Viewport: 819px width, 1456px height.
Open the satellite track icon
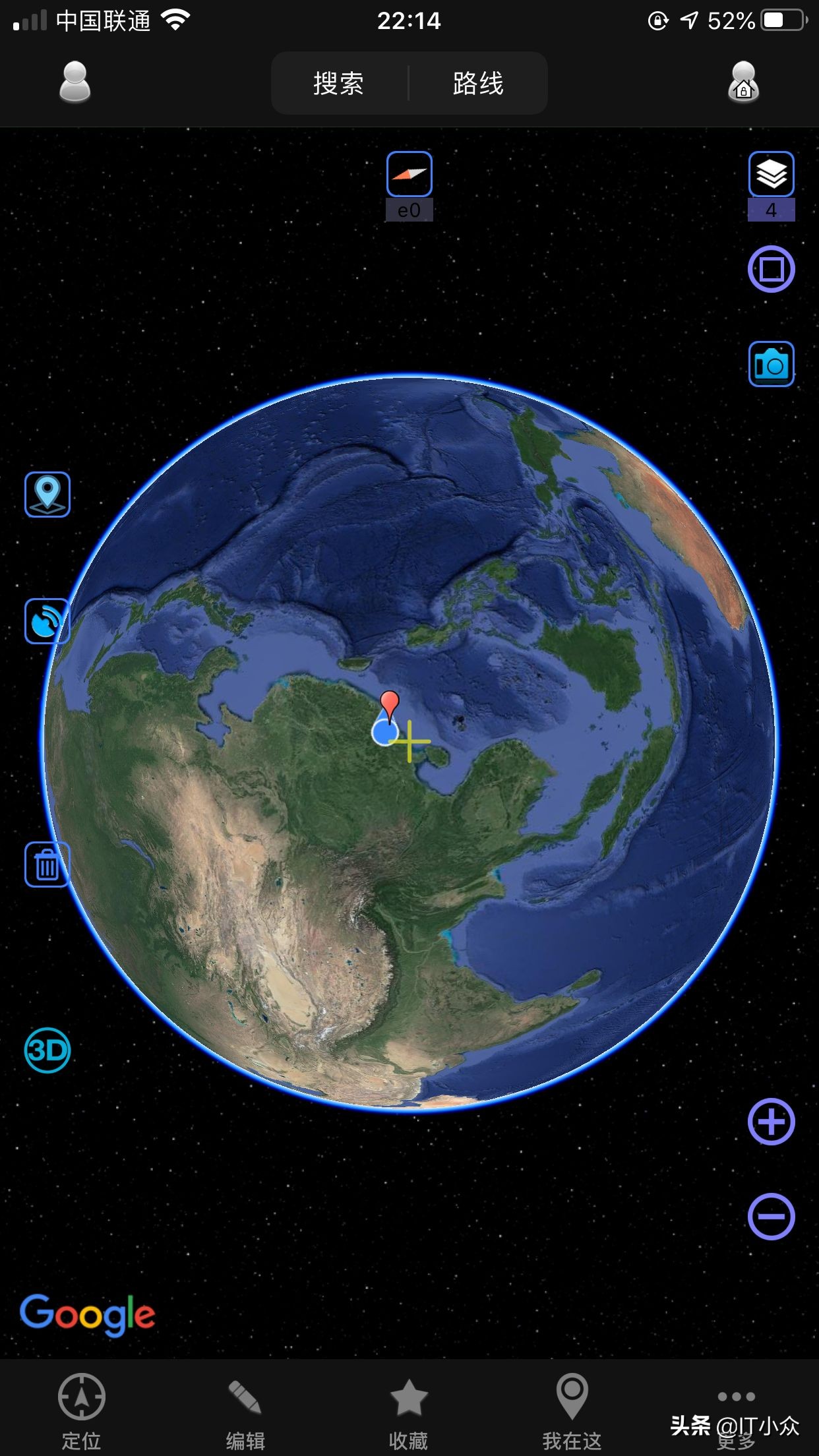click(47, 621)
